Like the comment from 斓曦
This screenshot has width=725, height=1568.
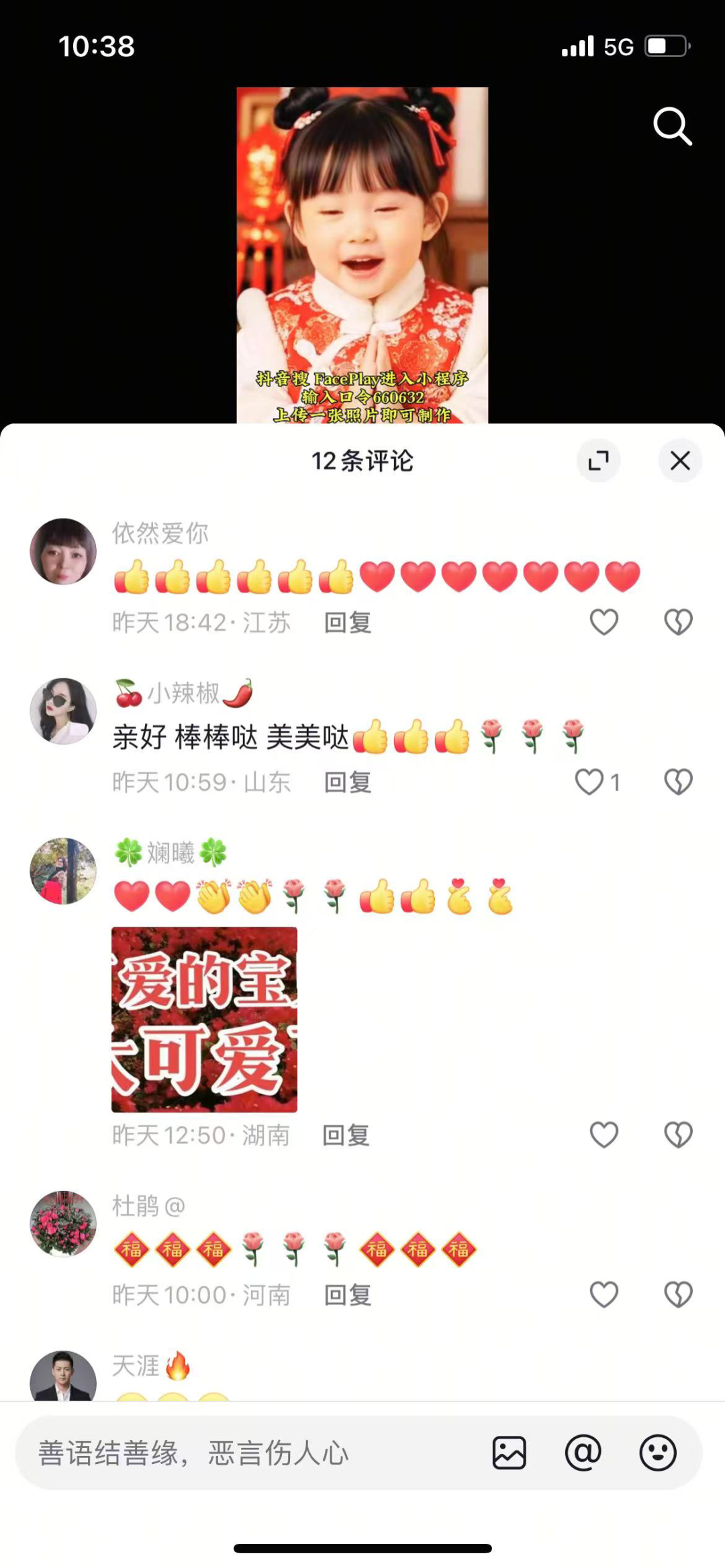[603, 1135]
